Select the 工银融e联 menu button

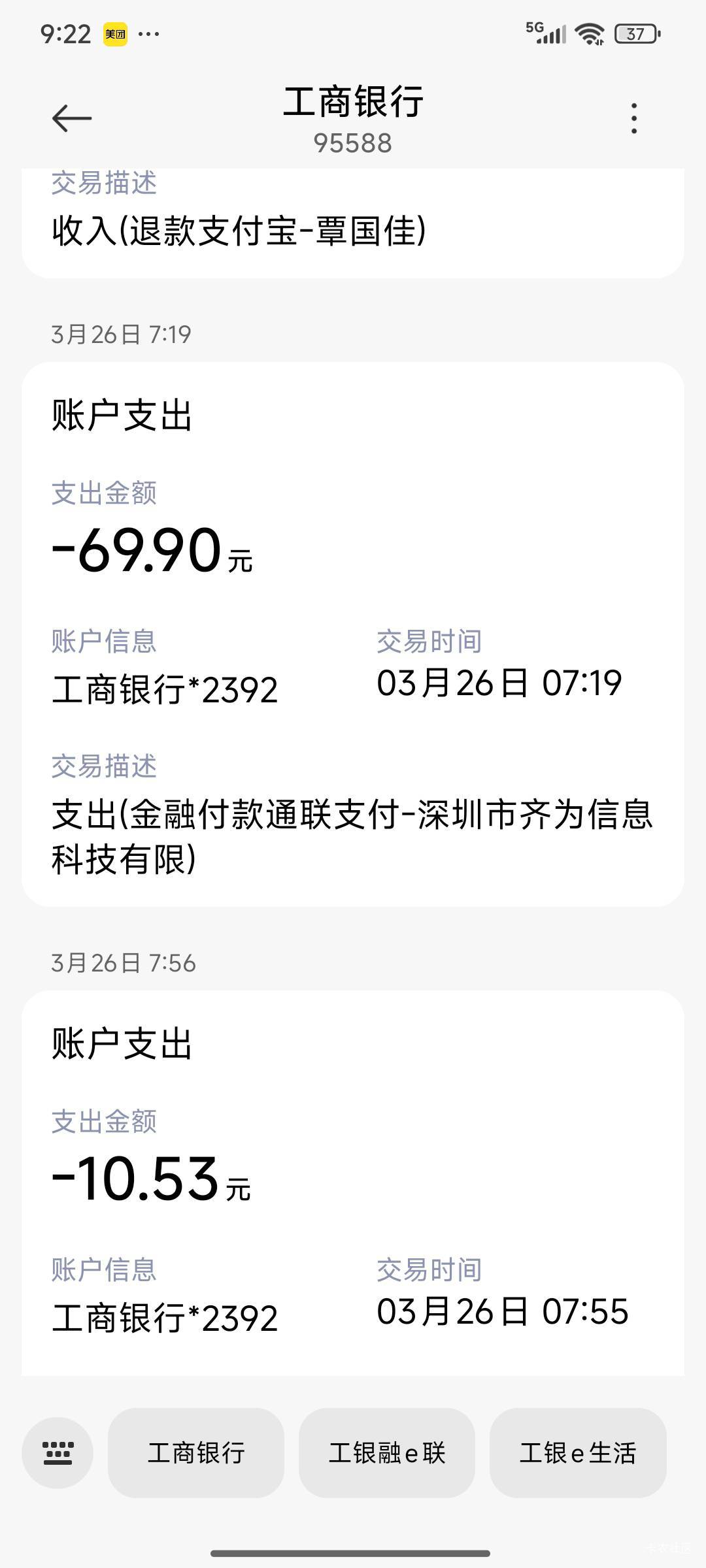click(x=387, y=1453)
